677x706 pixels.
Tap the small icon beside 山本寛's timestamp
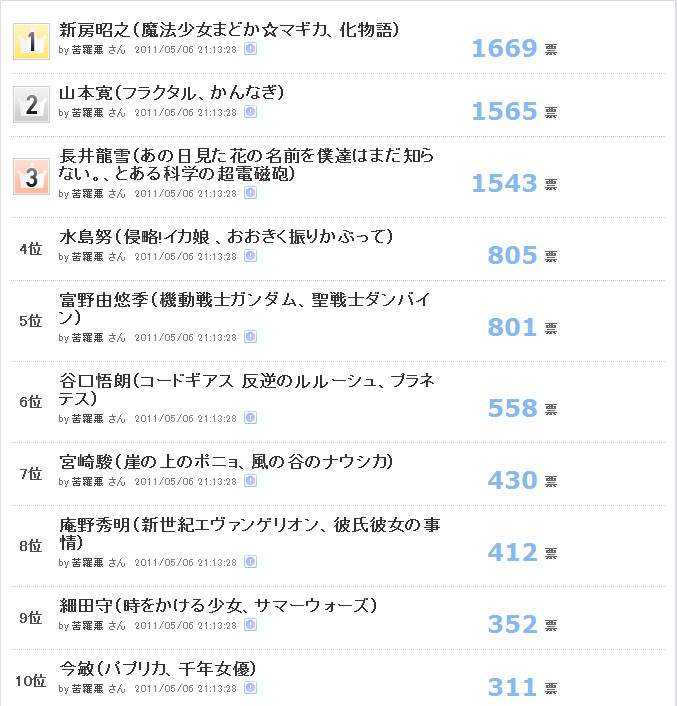(250, 113)
